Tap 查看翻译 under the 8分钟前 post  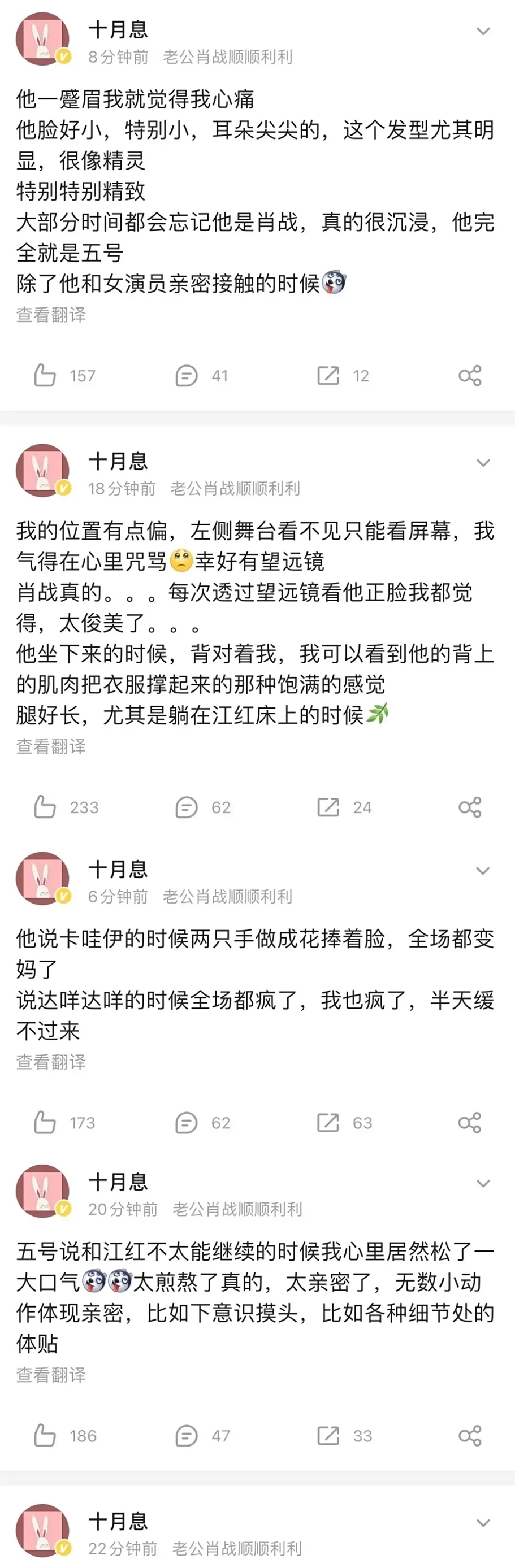tap(51, 315)
